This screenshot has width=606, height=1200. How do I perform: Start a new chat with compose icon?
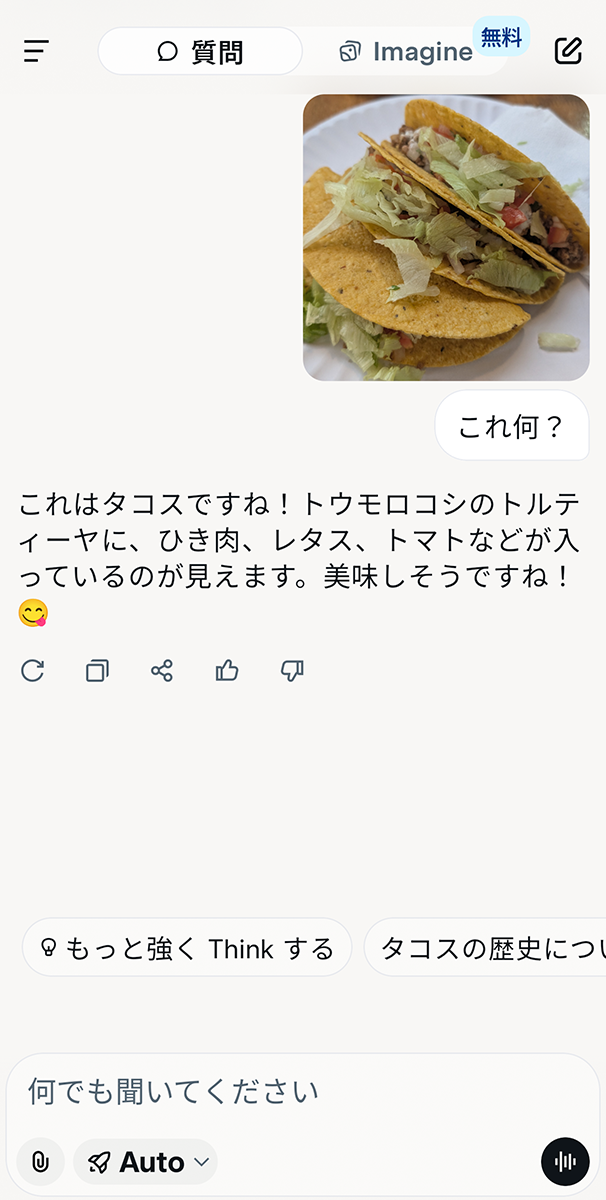tap(567, 51)
